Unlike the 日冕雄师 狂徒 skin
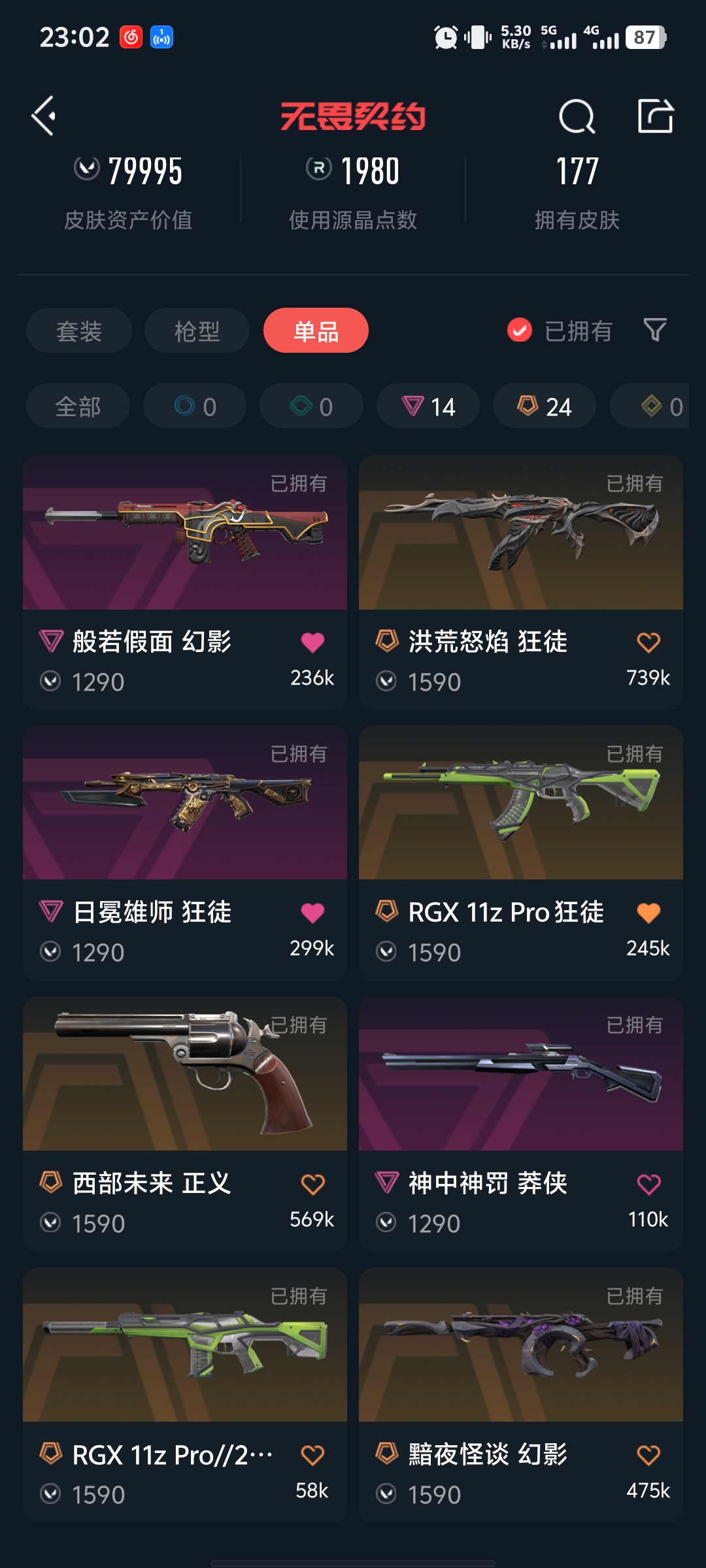Screen dimensions: 706x1568 312,913
